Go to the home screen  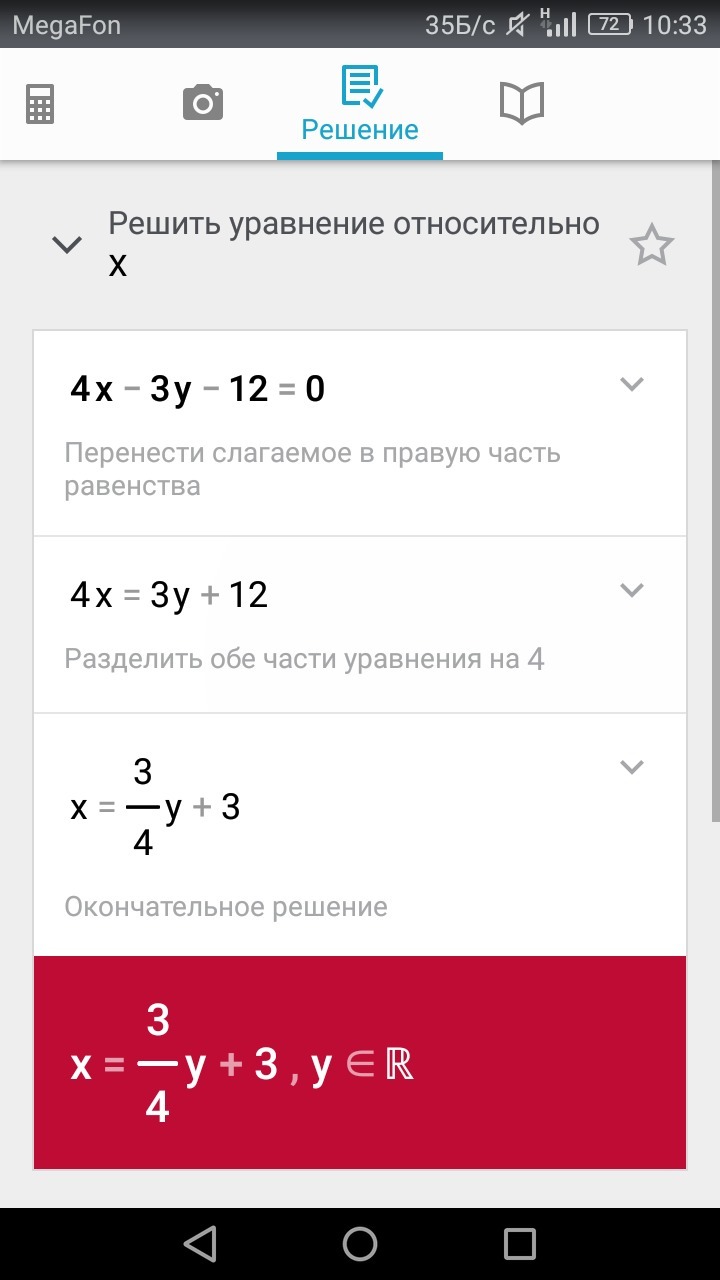click(360, 1243)
